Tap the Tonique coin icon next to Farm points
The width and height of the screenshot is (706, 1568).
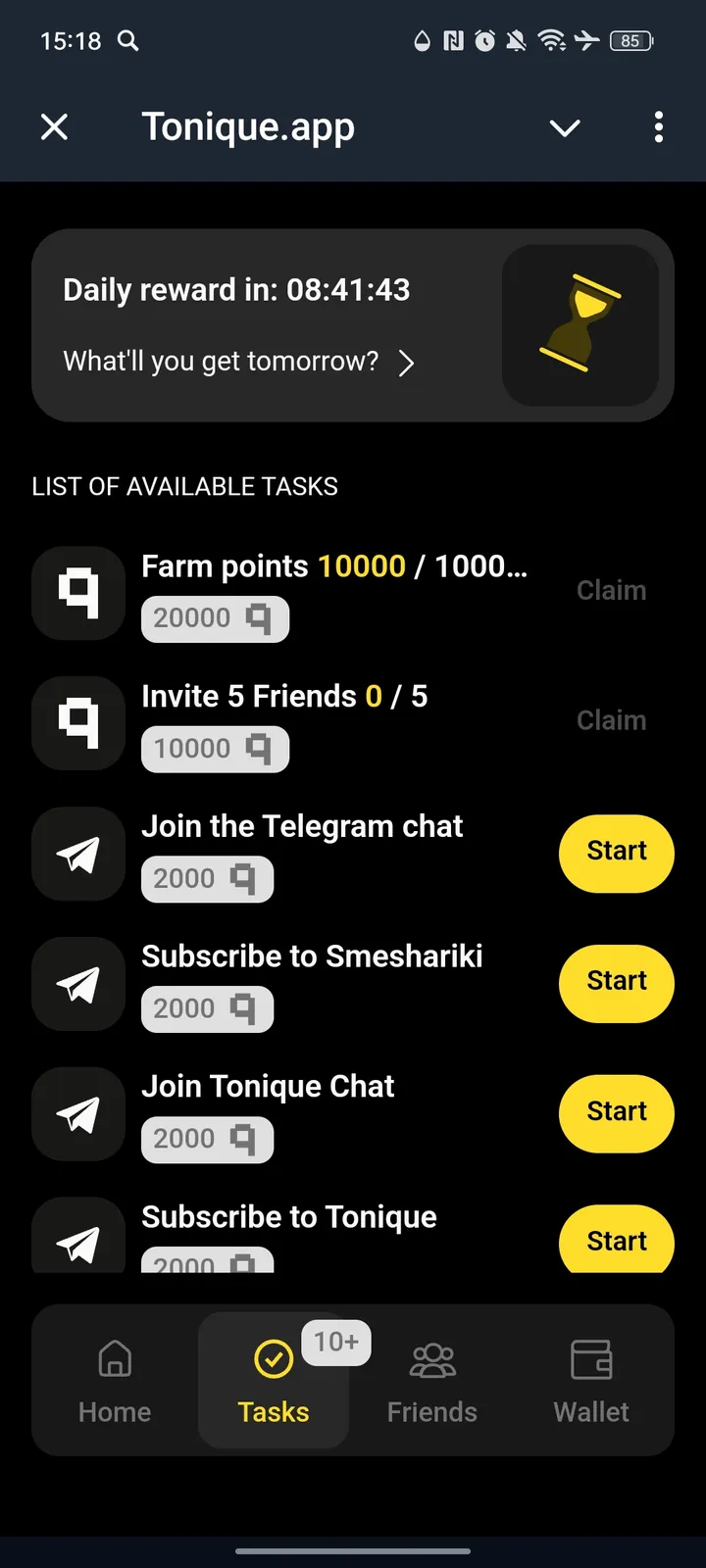click(x=78, y=593)
